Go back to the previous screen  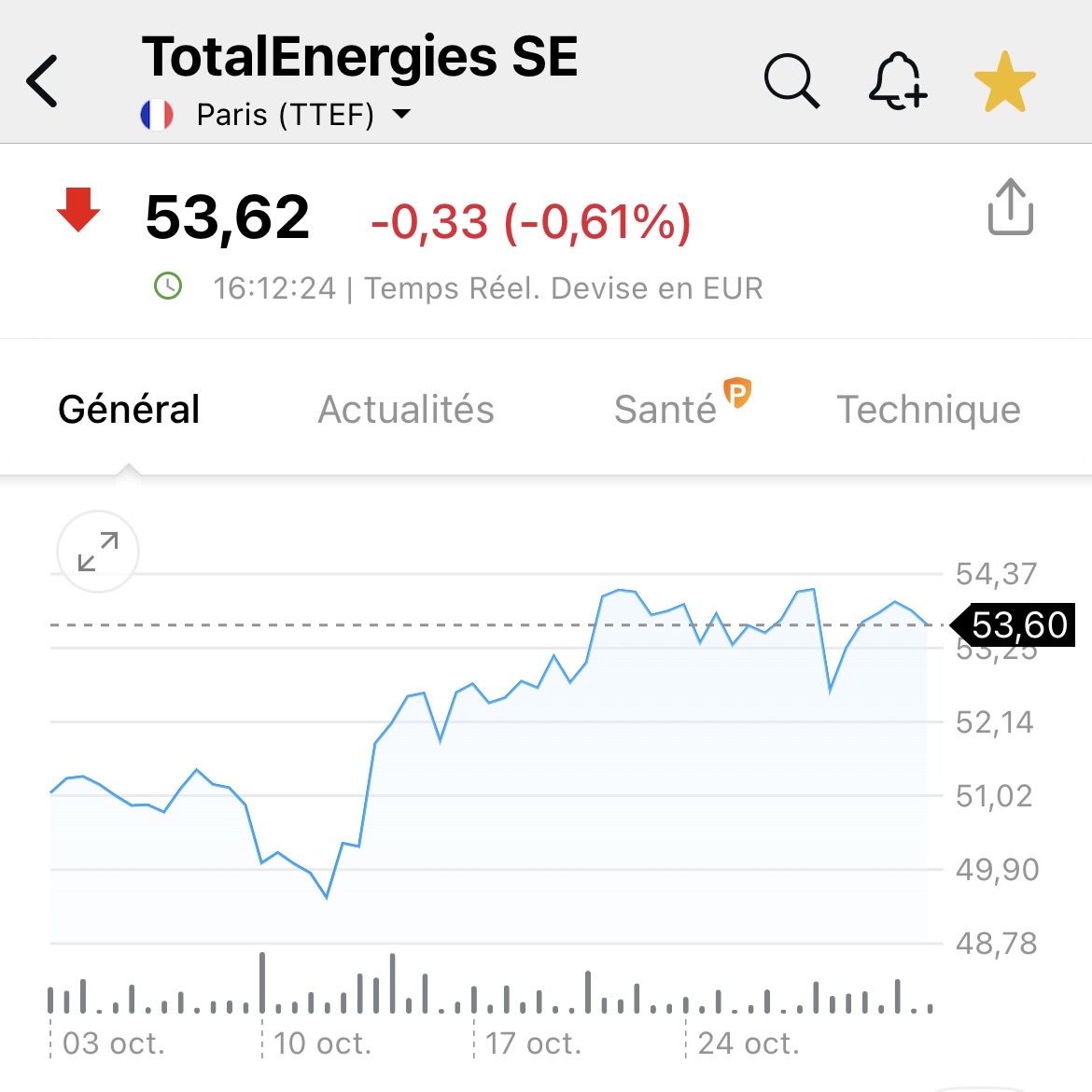(x=43, y=82)
